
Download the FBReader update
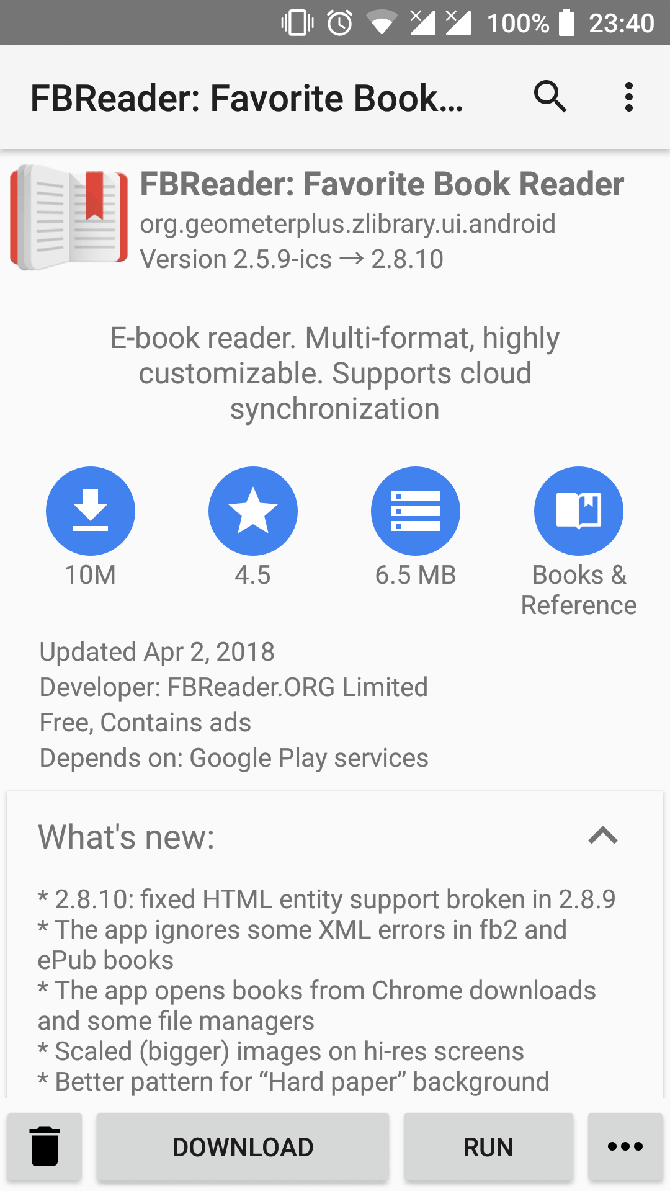point(243,1146)
